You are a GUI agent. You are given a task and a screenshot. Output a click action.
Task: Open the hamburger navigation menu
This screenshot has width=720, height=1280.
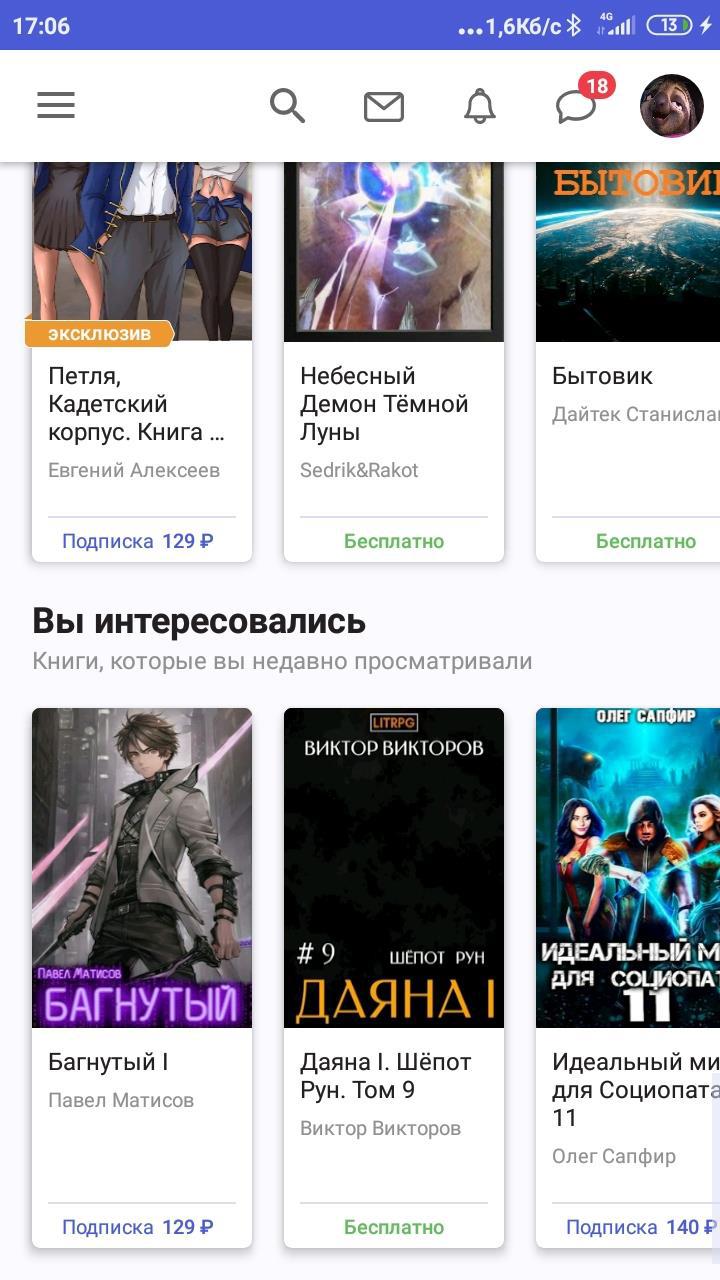pyautogui.click(x=56, y=105)
